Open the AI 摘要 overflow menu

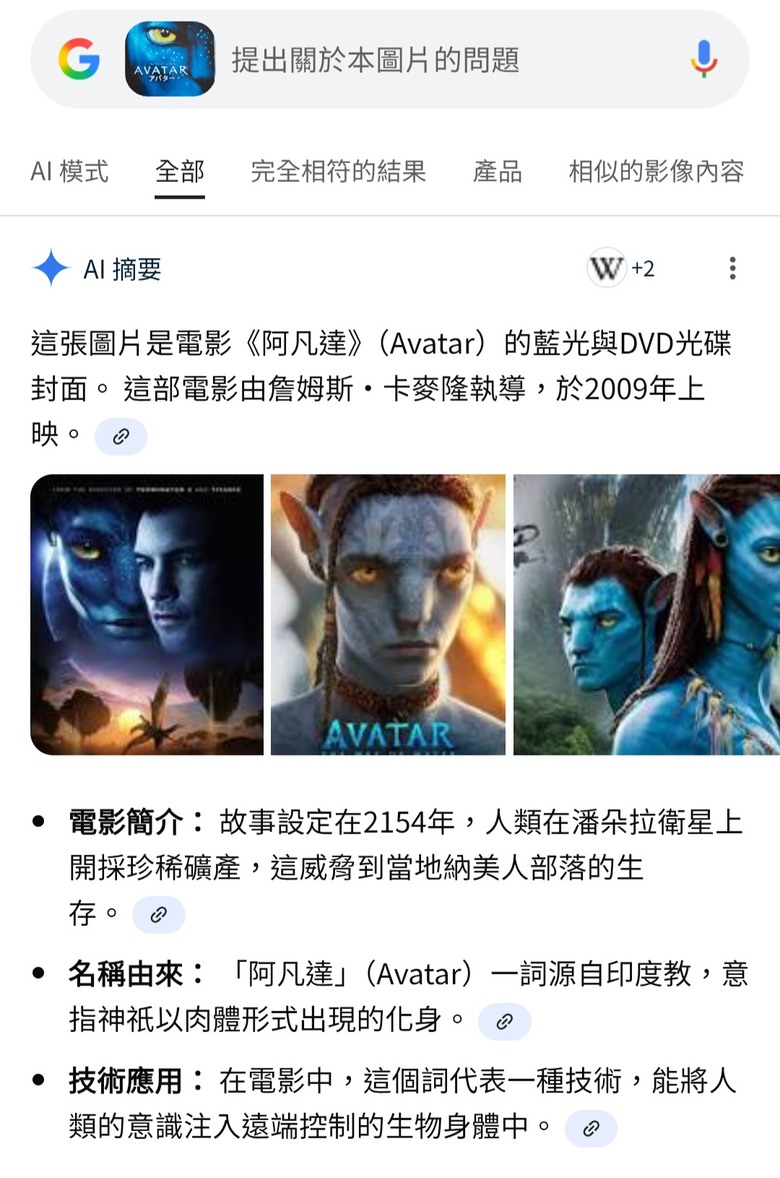pos(732,268)
